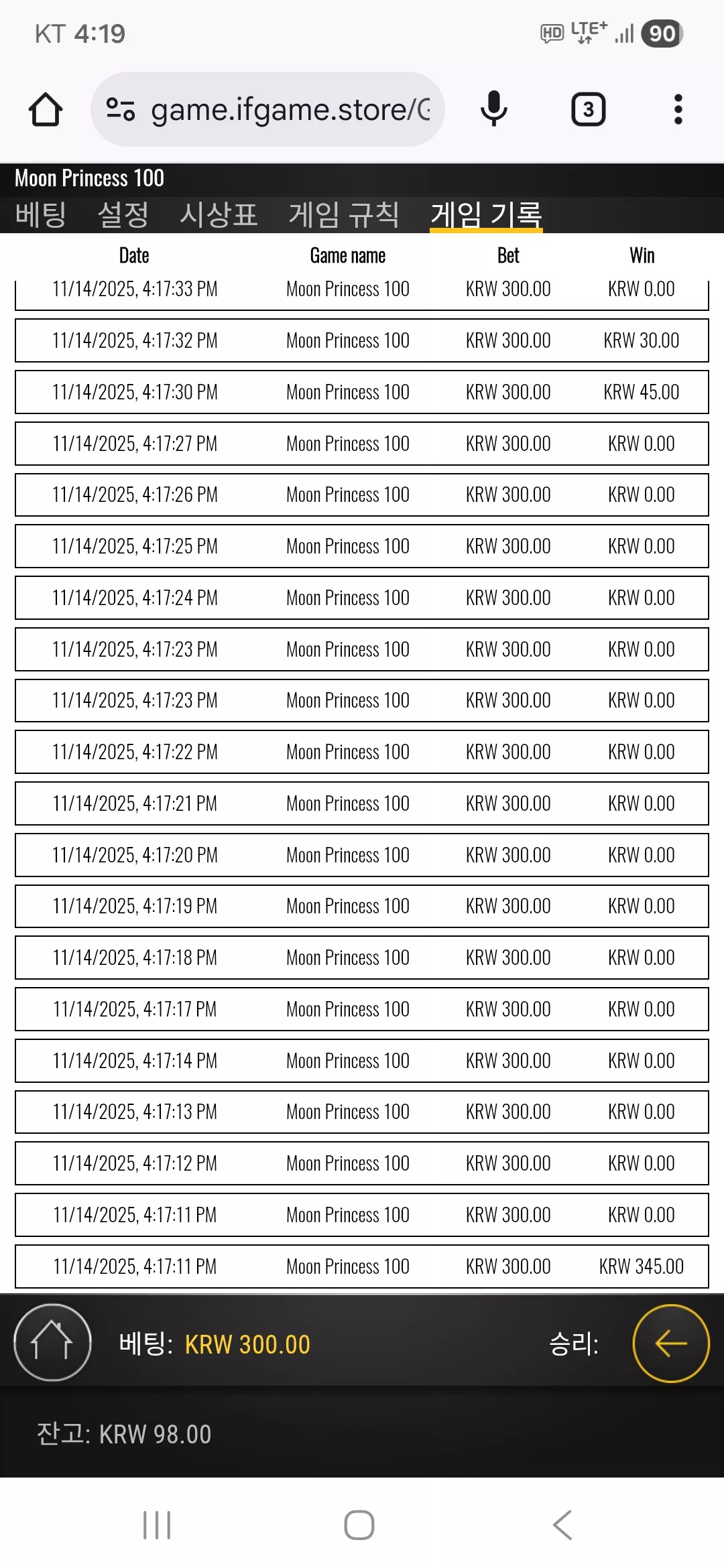Switch to the 베팅 tab
This screenshot has width=724, height=1568.
[x=40, y=215]
